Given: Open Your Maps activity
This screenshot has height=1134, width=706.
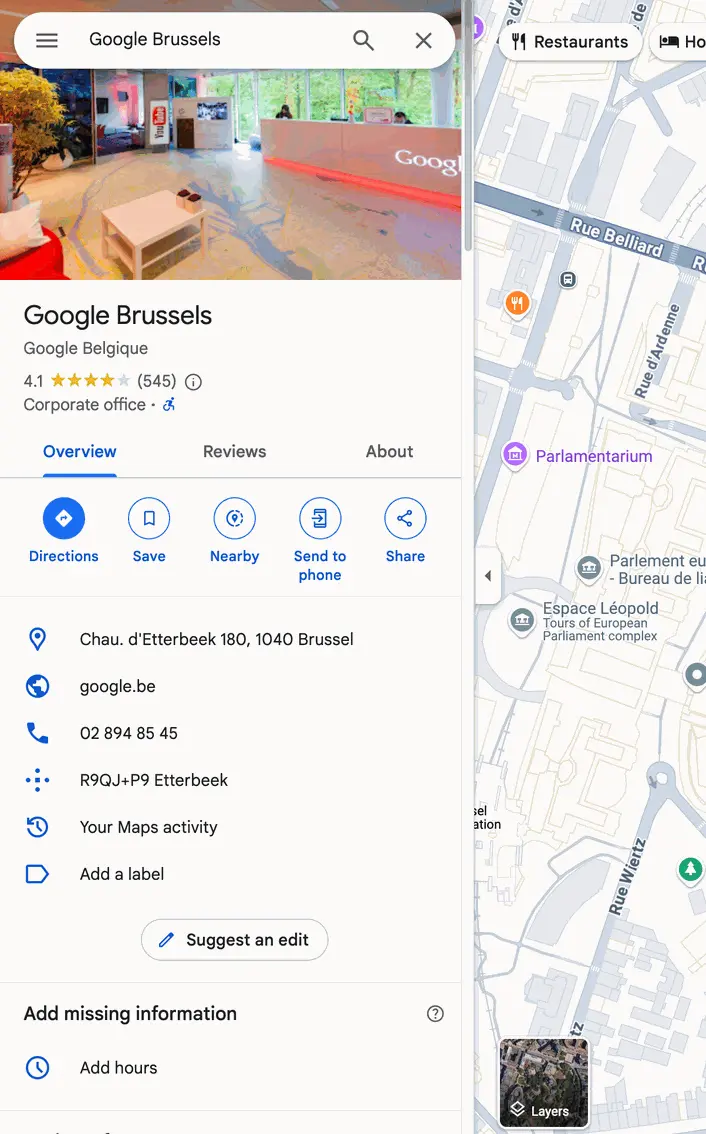Looking at the screenshot, I should pyautogui.click(x=148, y=828).
